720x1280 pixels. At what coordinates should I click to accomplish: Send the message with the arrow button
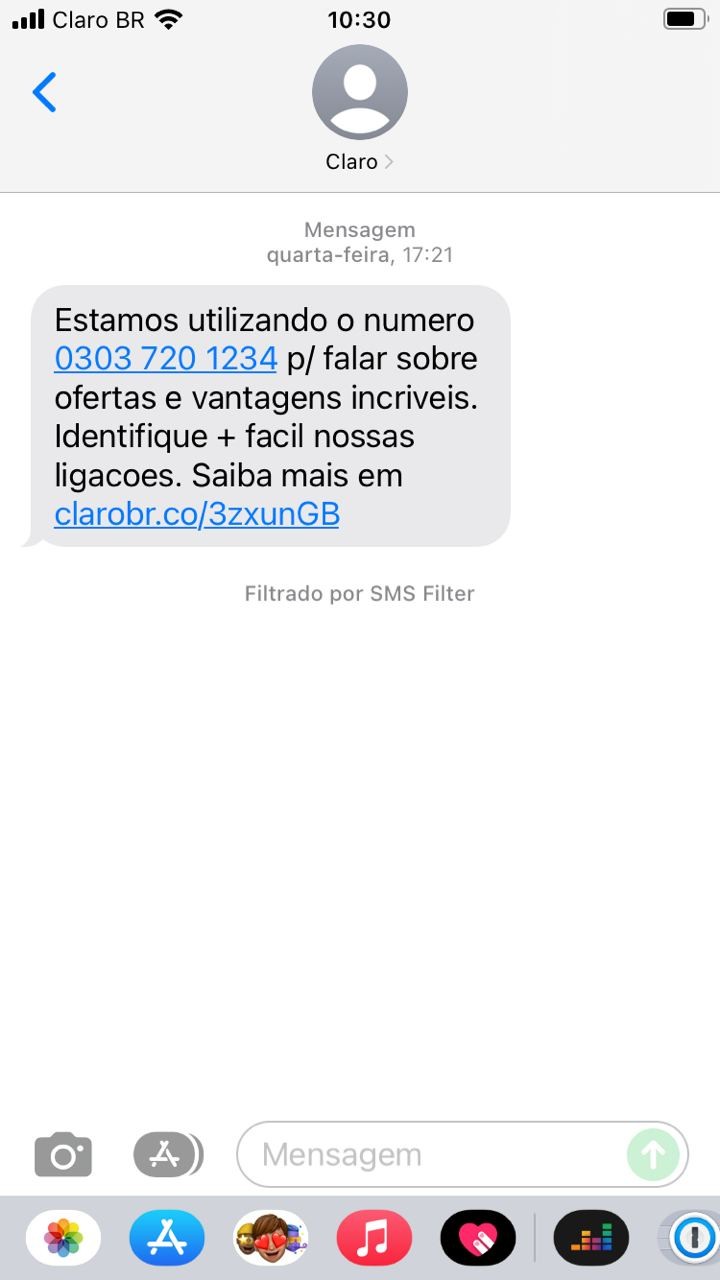click(x=653, y=1155)
